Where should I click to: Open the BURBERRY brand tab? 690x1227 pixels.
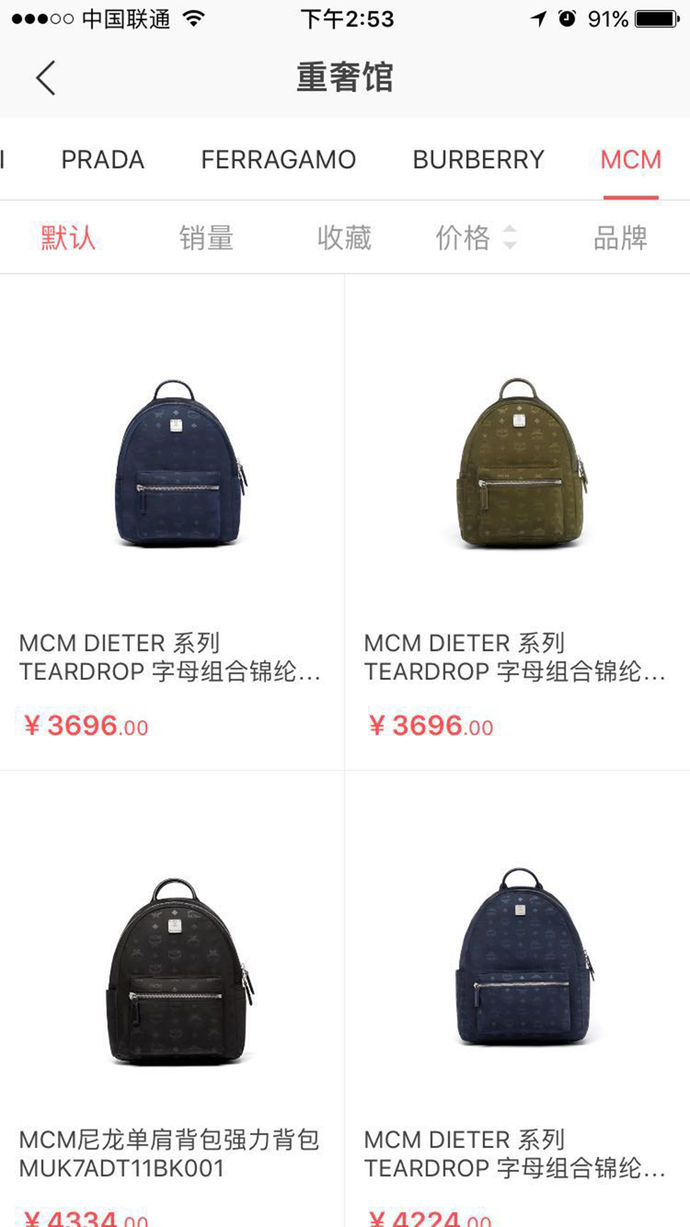tap(478, 160)
